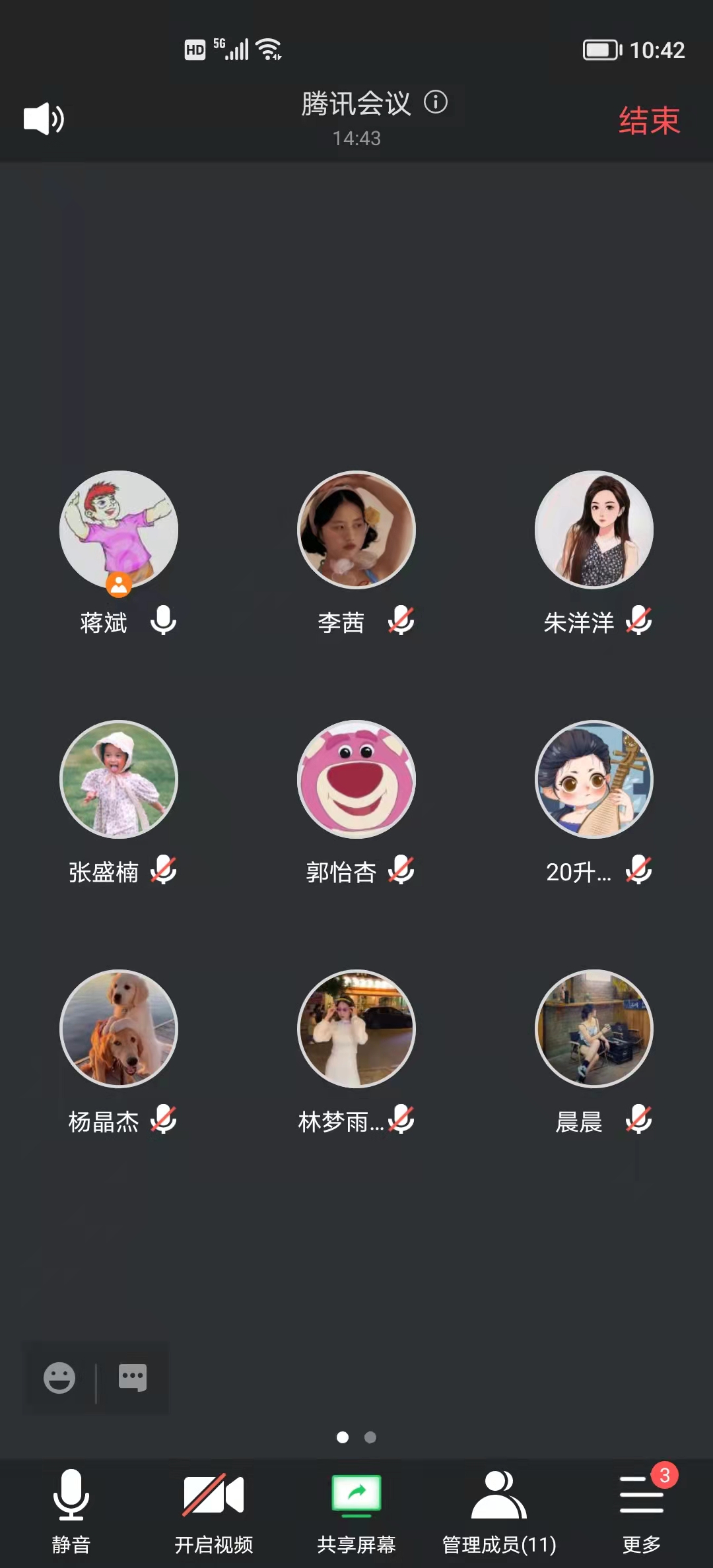The height and width of the screenshot is (1568, 713).
Task: Open the chat message icon
Action: pyautogui.click(x=133, y=1377)
